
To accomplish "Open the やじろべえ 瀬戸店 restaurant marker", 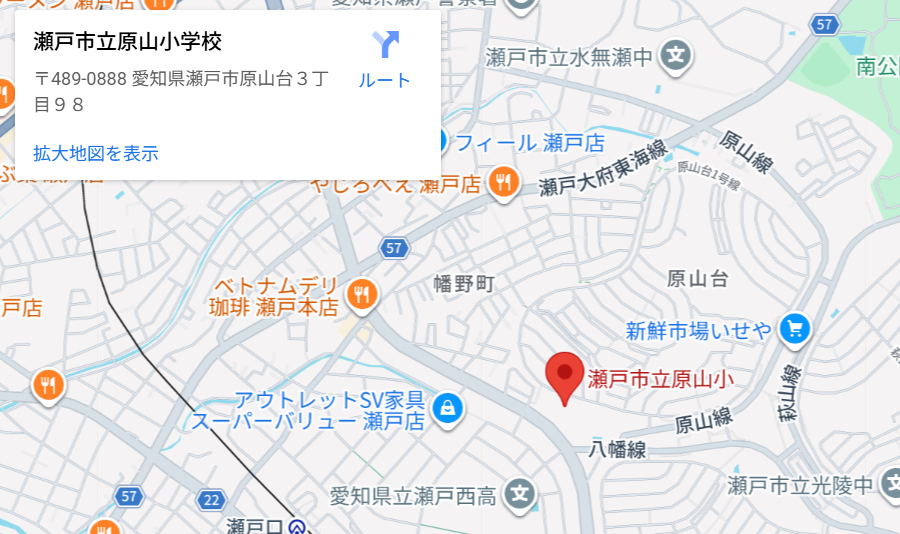I will [502, 183].
